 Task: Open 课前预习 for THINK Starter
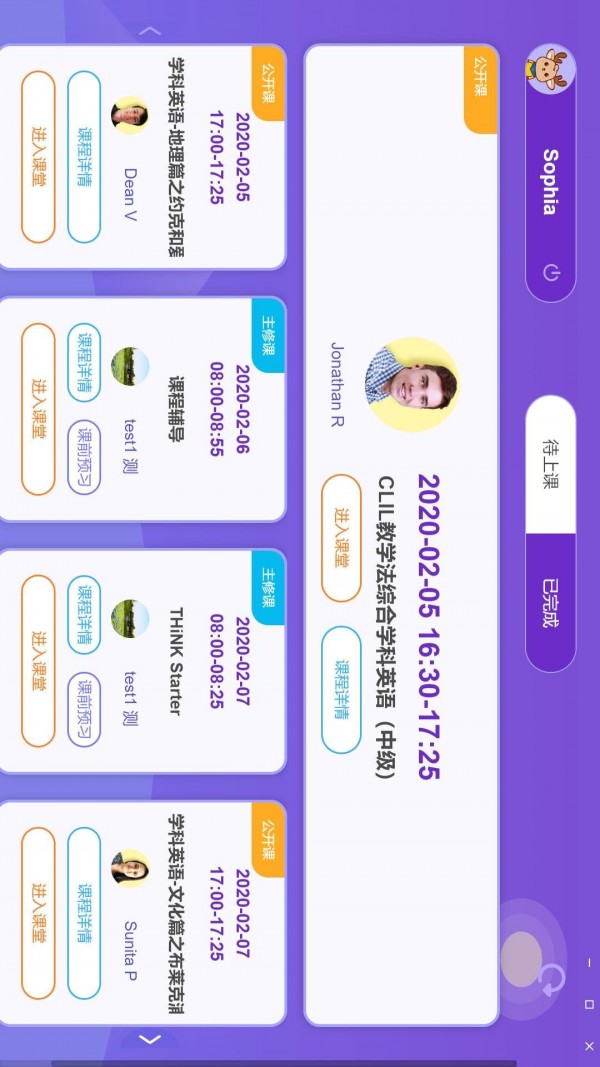(x=84, y=709)
